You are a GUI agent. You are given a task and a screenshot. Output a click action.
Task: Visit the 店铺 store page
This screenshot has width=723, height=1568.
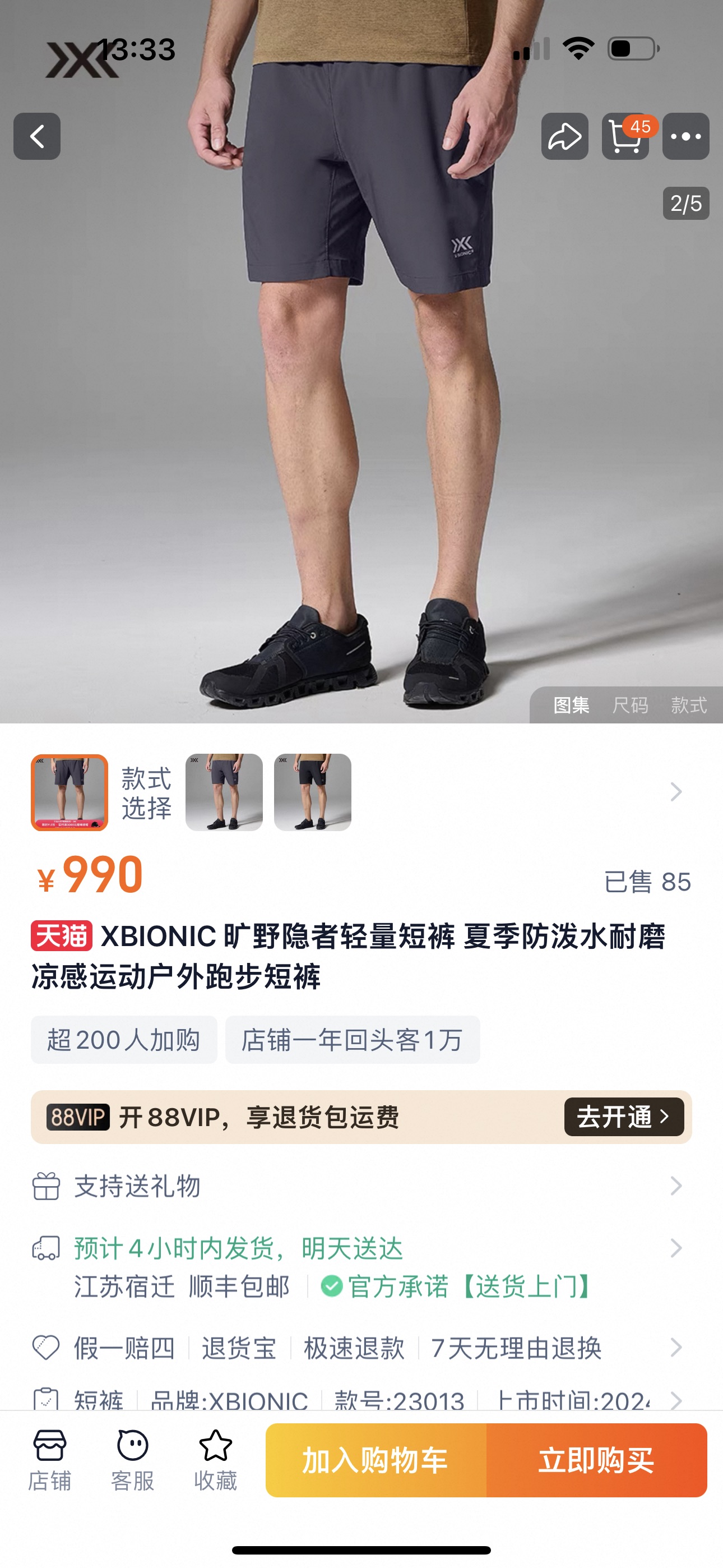[x=50, y=1460]
